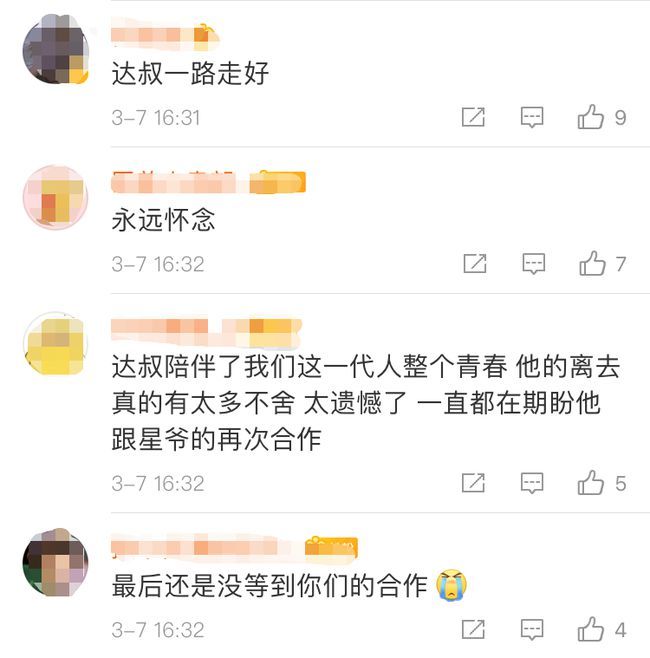Open avatar of the 达叔一路走好 commenter
Viewport: 650px width, 658px height.
(x=55, y=51)
